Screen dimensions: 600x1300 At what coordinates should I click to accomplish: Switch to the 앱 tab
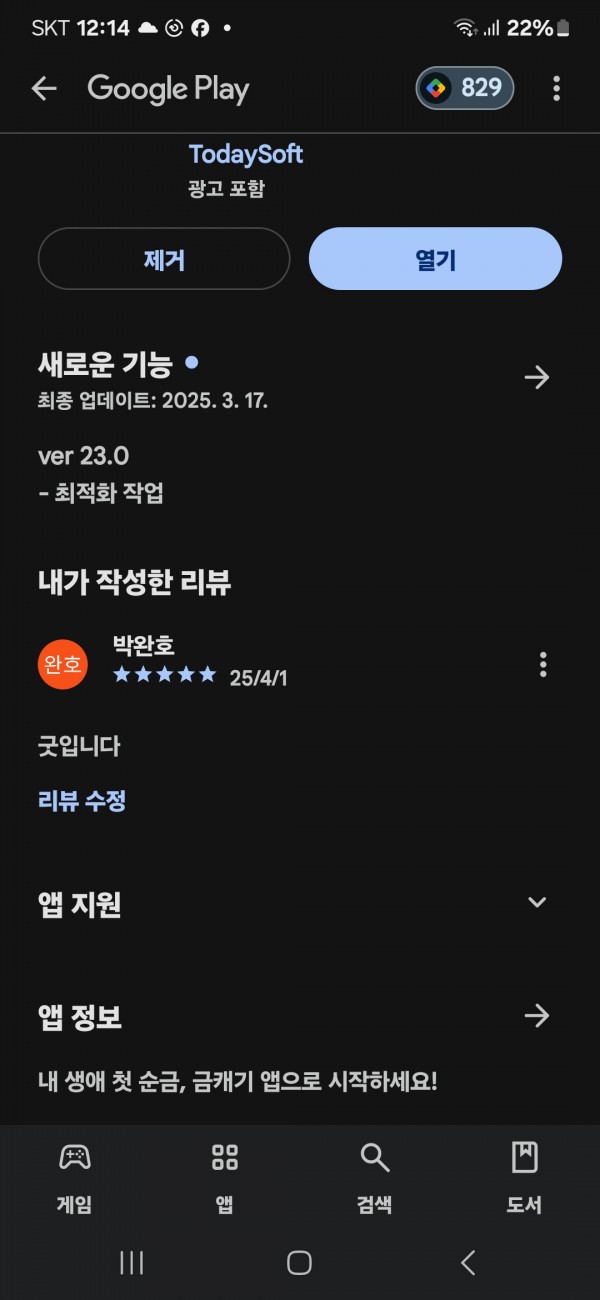click(225, 1178)
